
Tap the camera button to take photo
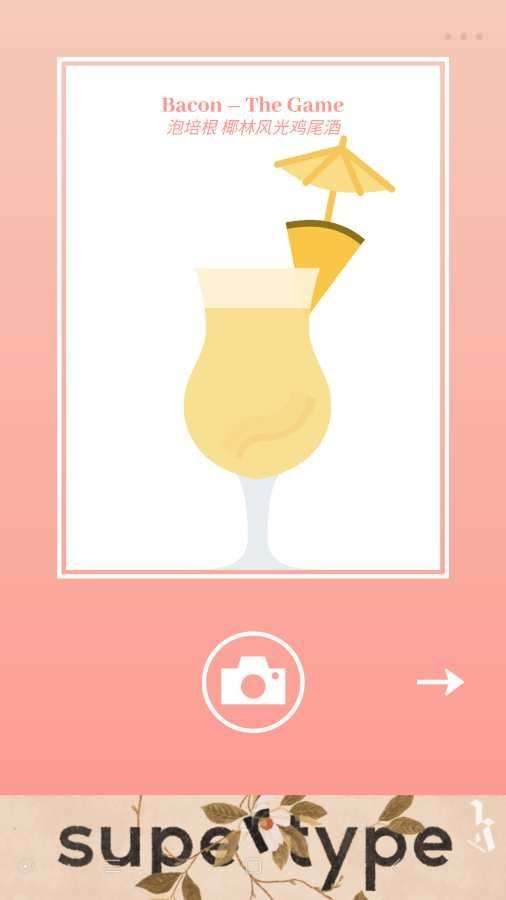tap(253, 682)
